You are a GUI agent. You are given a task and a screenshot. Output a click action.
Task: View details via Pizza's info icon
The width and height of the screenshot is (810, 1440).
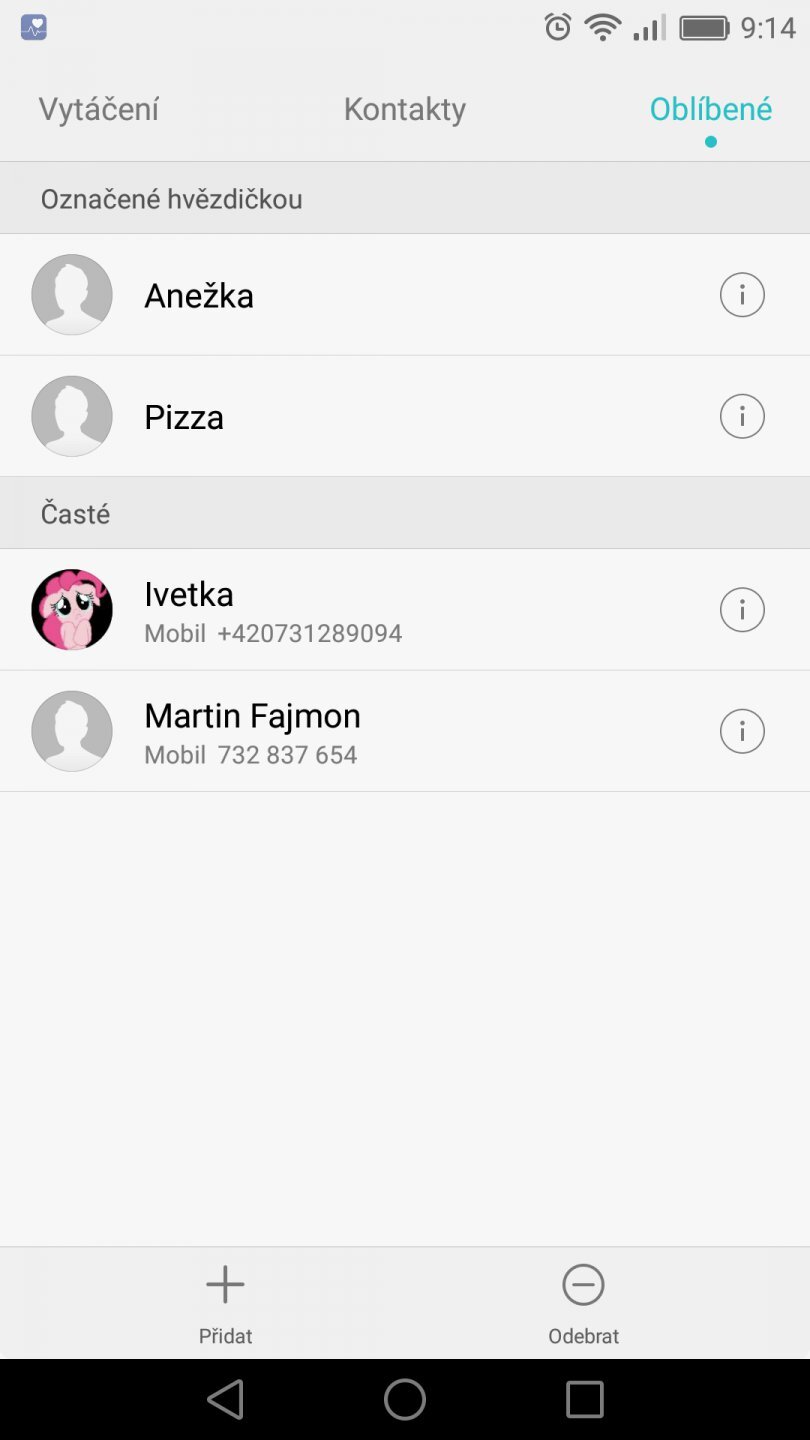pos(742,417)
